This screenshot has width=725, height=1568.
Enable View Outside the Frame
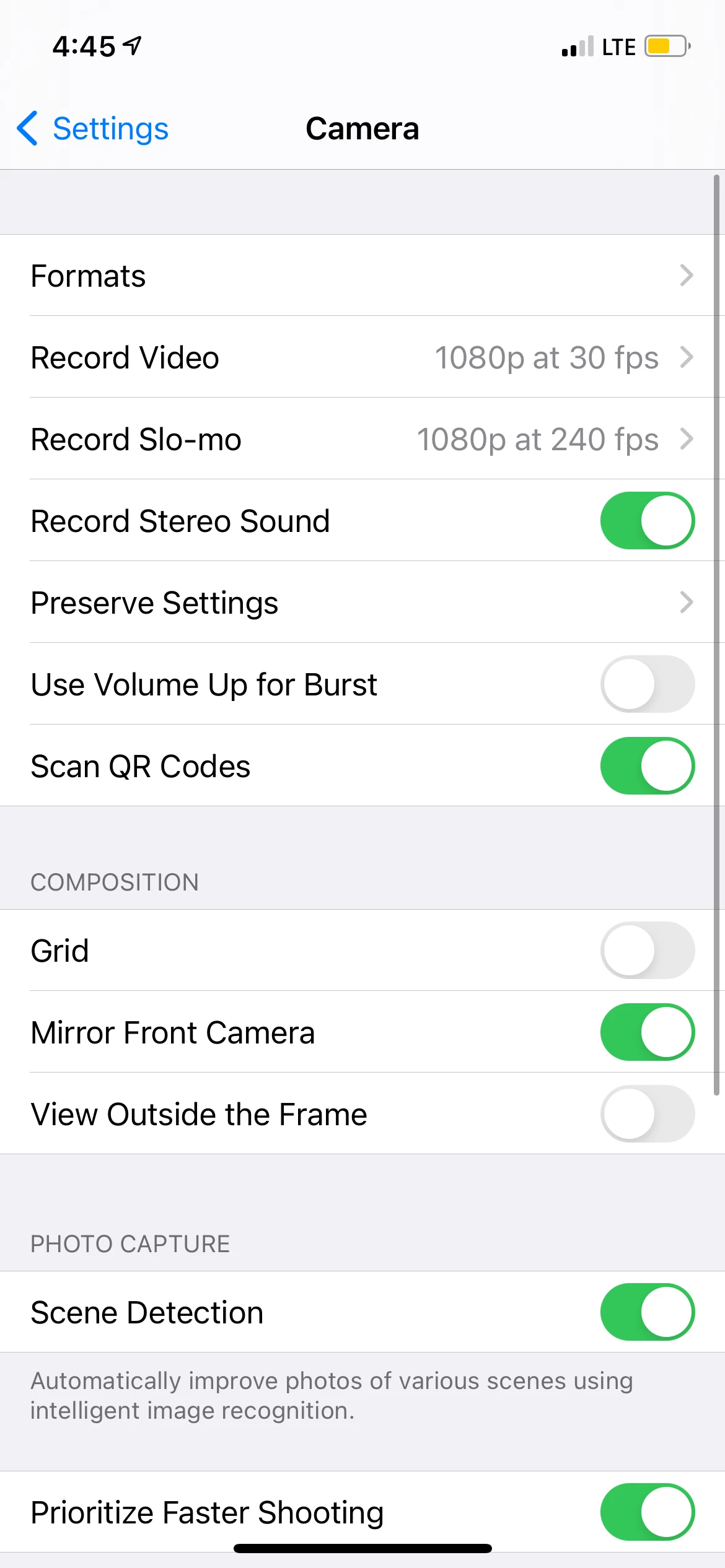(647, 1114)
